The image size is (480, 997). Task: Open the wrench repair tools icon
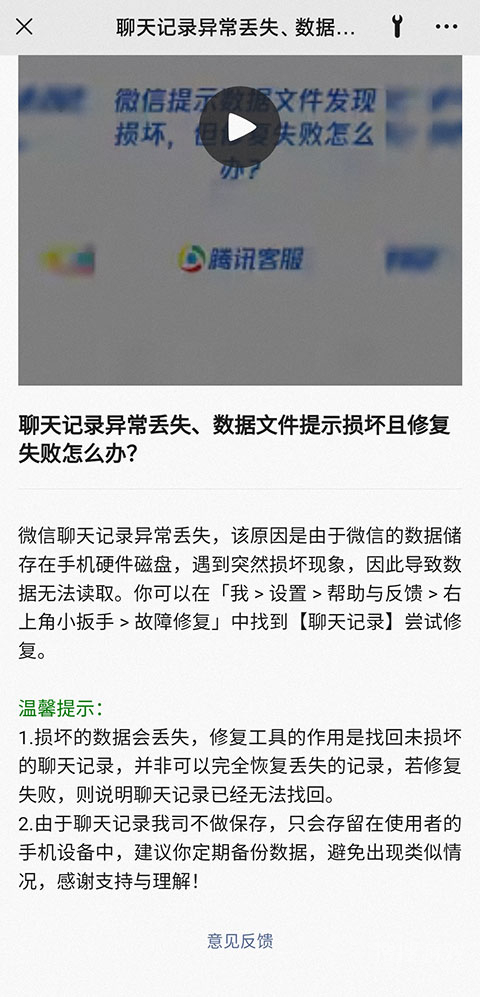(397, 27)
